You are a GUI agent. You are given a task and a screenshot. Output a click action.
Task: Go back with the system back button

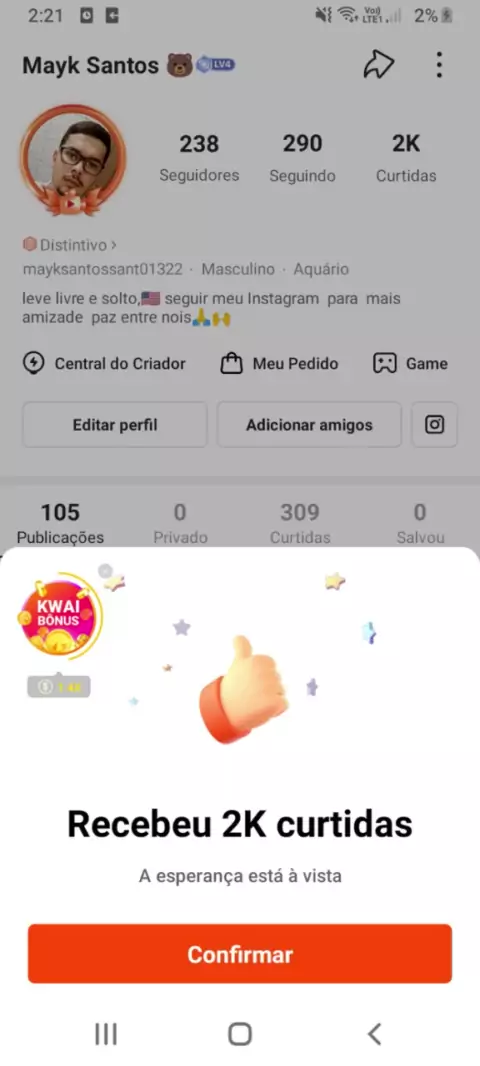click(374, 1033)
